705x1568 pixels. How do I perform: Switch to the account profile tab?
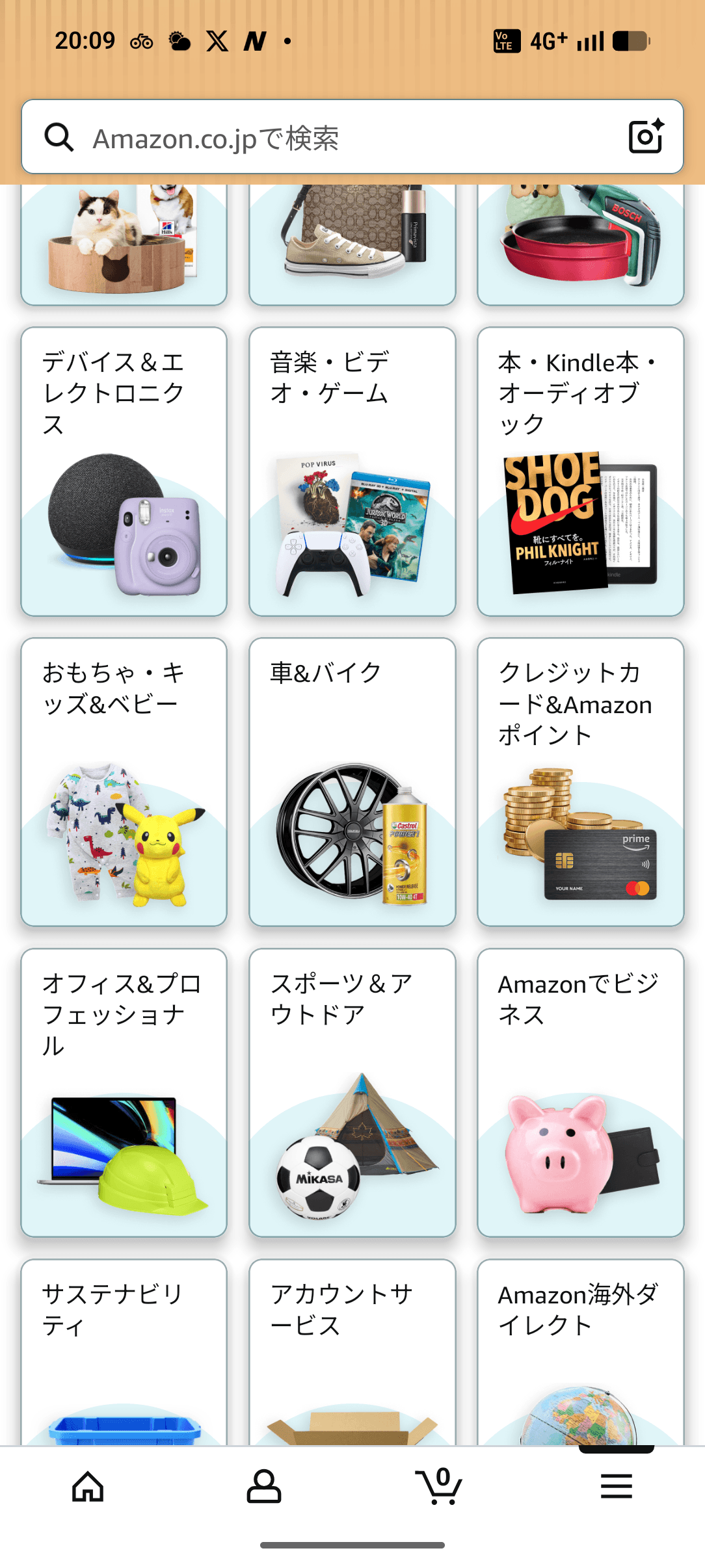264,1486
